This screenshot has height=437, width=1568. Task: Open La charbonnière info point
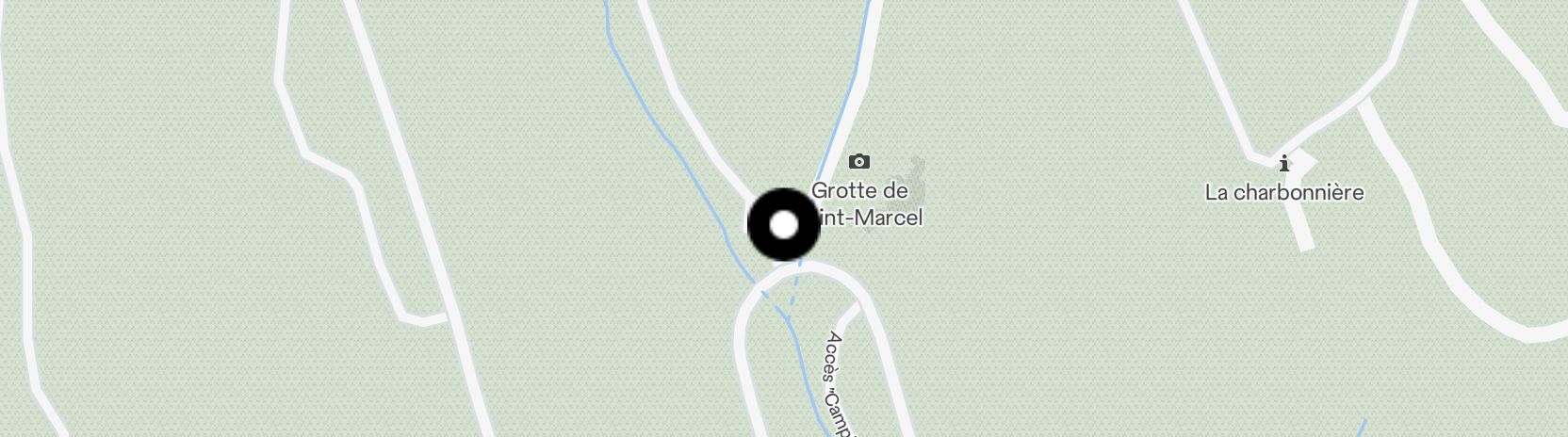pyautogui.click(x=1283, y=165)
